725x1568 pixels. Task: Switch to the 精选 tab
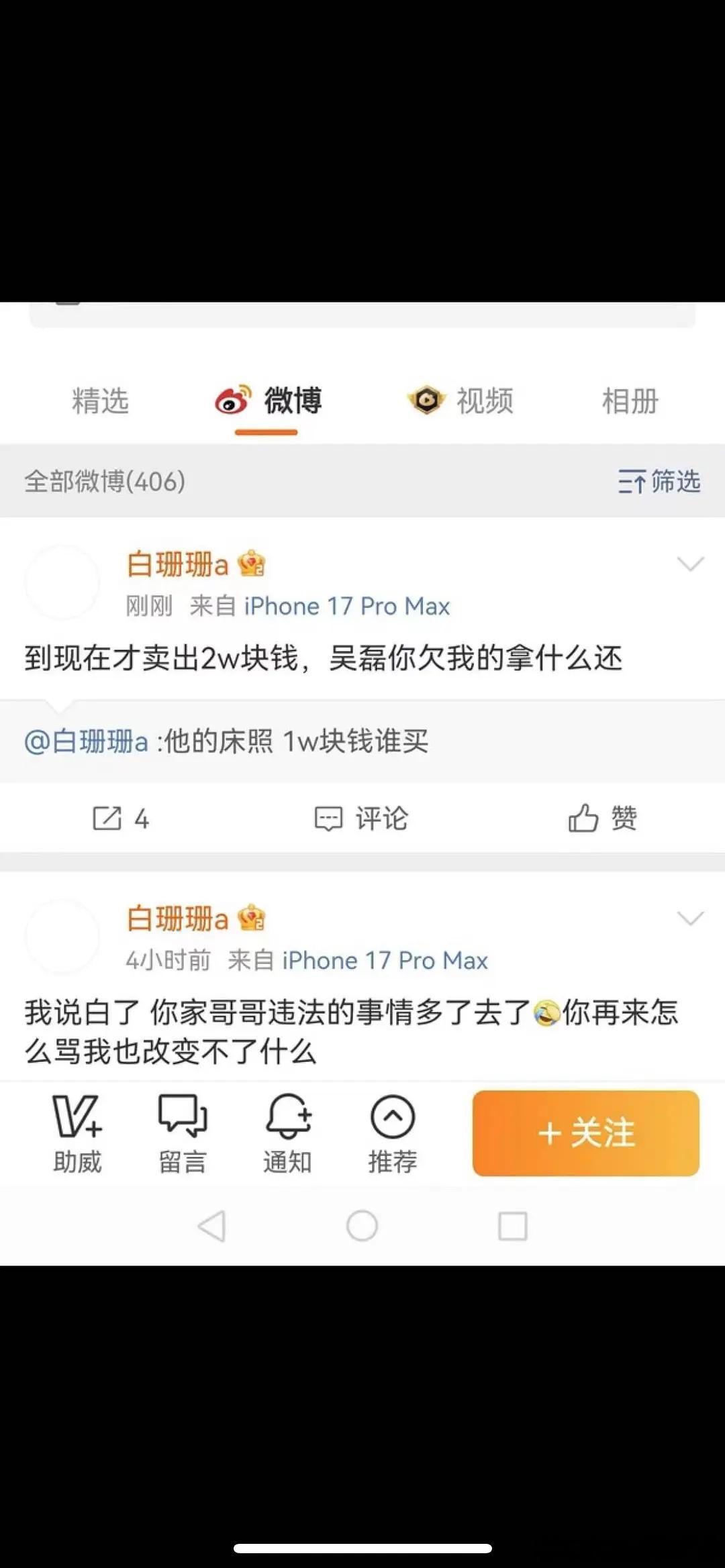99,401
